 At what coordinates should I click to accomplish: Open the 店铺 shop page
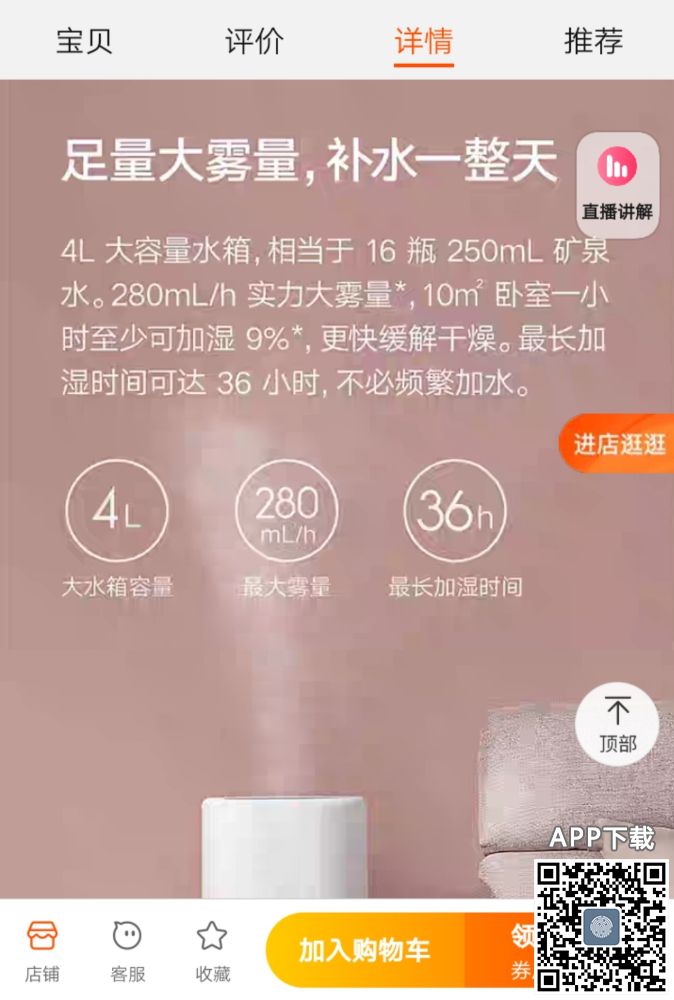click(x=42, y=950)
